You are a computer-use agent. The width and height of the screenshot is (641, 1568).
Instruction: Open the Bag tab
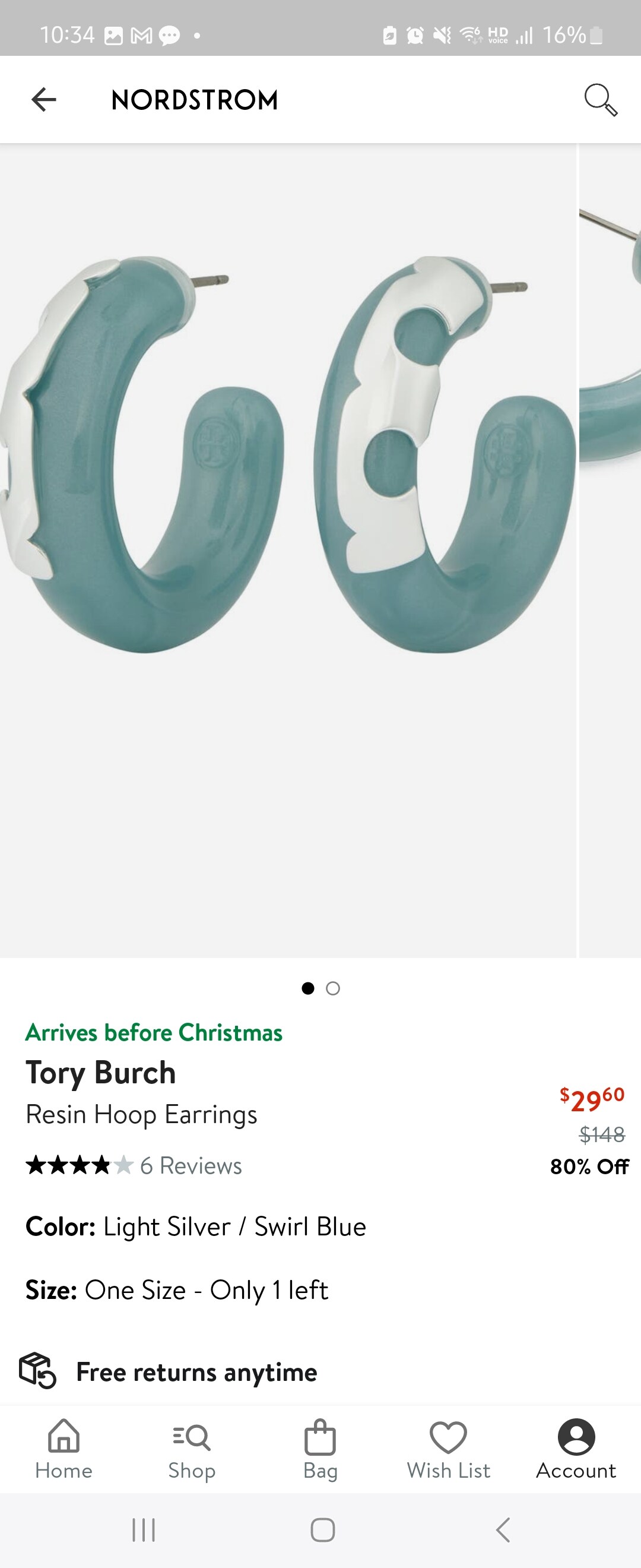coord(320,1449)
